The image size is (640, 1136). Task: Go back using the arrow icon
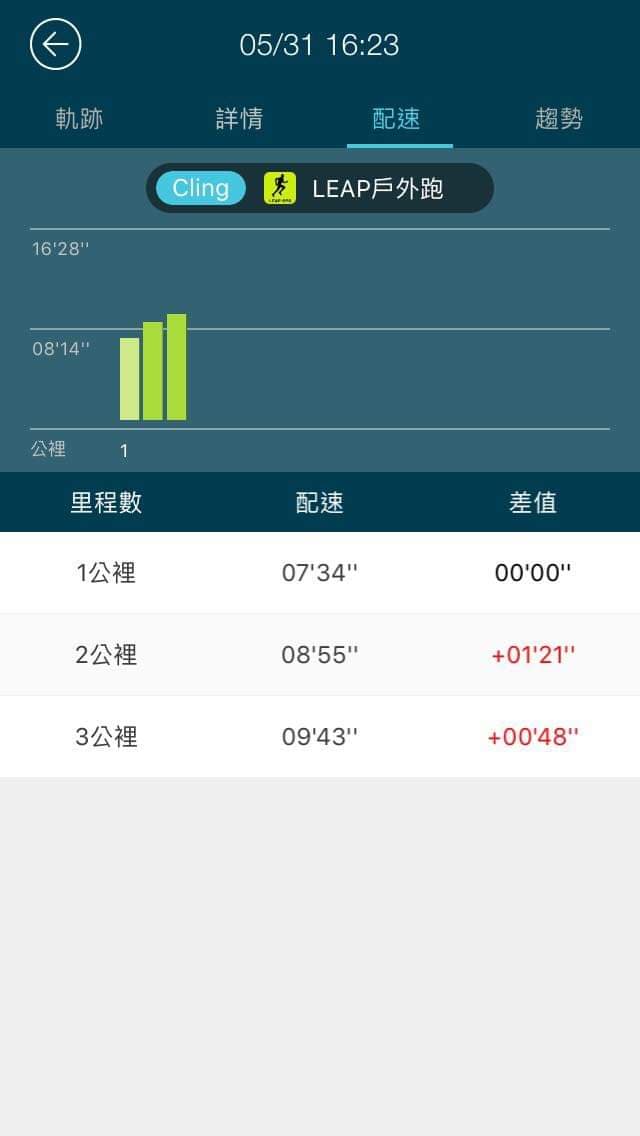click(x=55, y=44)
